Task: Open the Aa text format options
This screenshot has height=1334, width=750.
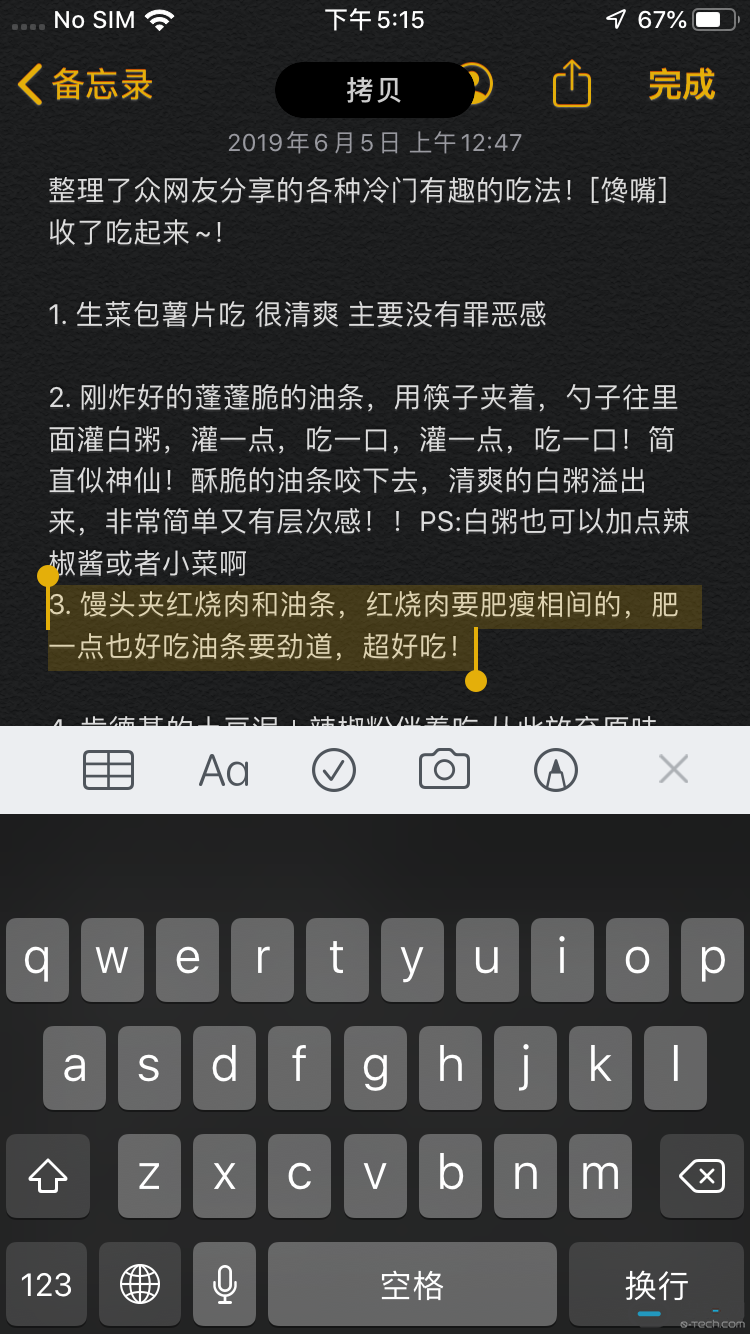Action: 224,770
